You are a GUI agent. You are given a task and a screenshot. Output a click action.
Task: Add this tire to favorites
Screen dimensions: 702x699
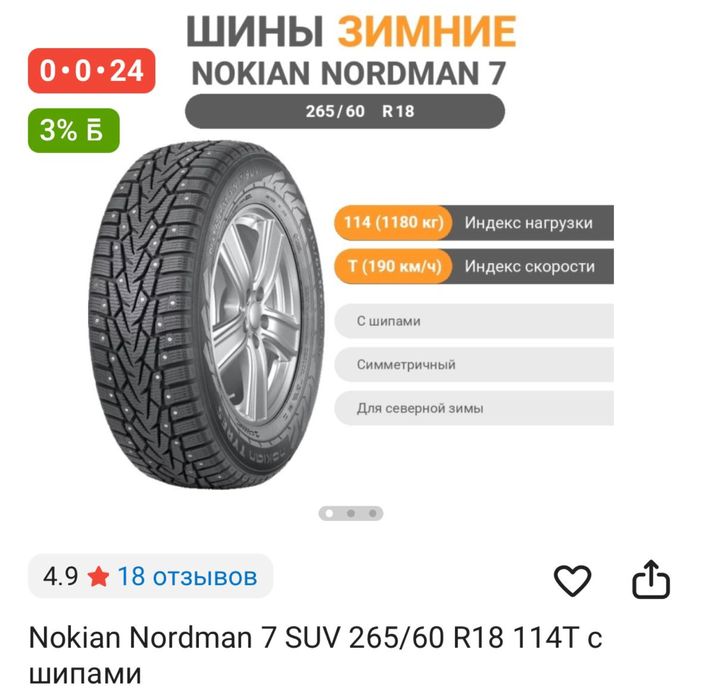[x=572, y=581]
